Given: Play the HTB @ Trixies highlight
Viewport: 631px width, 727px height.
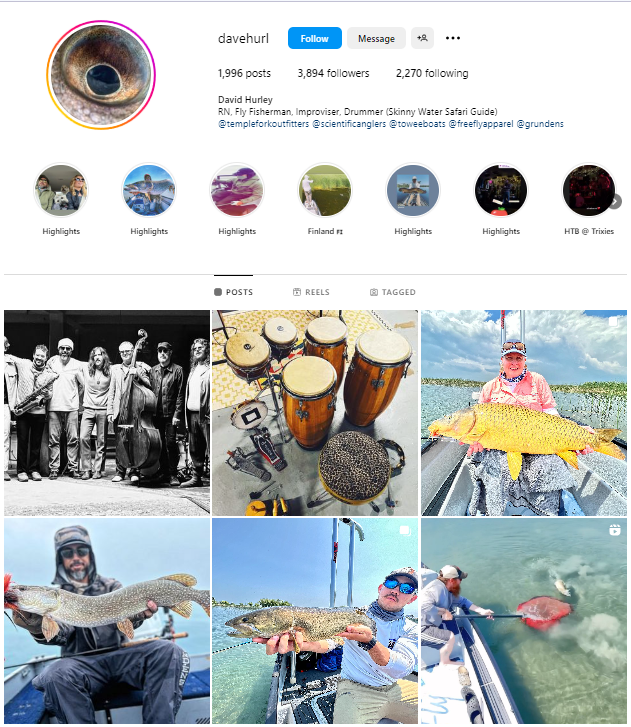Looking at the screenshot, I should point(588,191).
